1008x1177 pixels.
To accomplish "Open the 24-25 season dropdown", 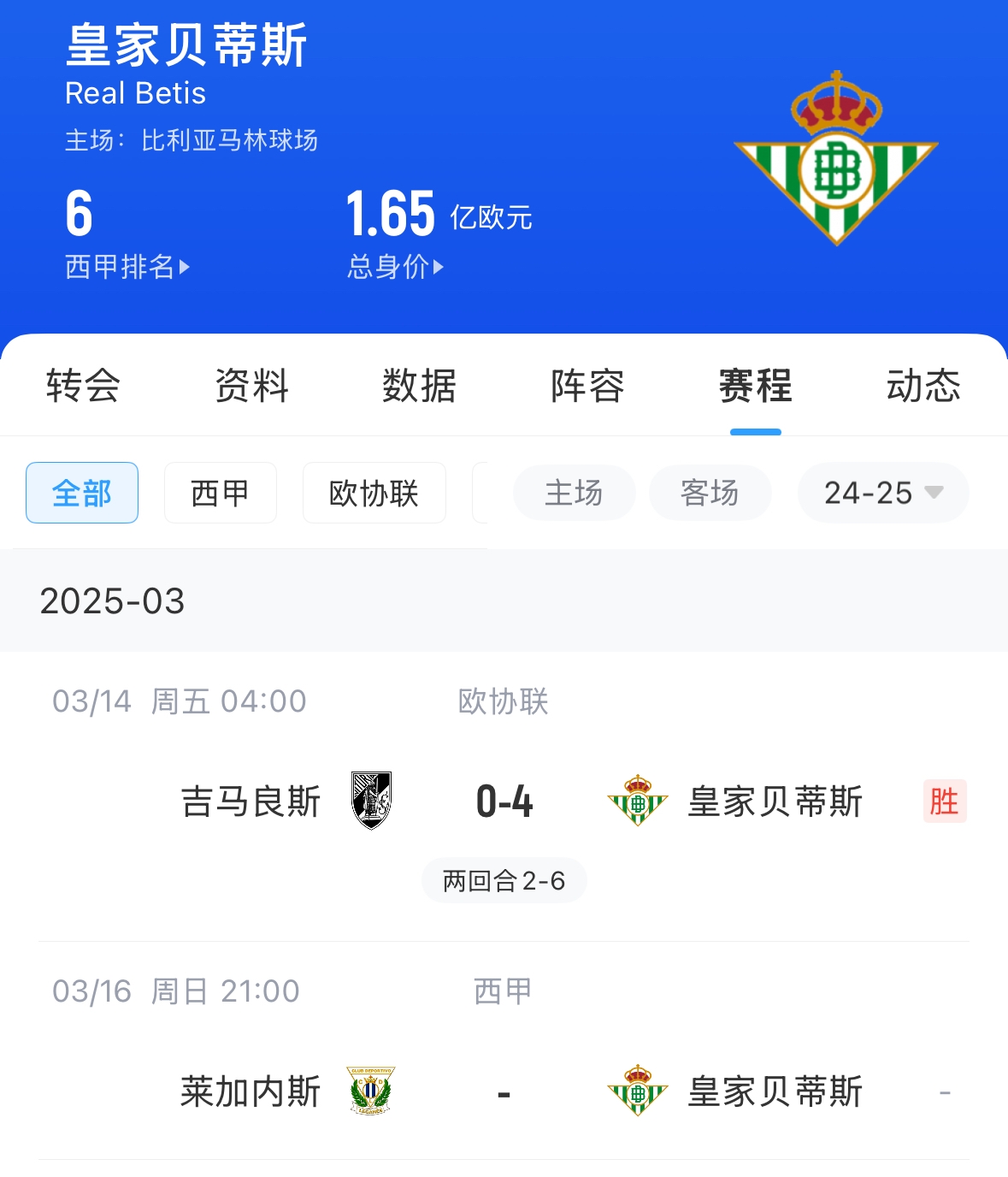I will pyautogui.click(x=882, y=493).
